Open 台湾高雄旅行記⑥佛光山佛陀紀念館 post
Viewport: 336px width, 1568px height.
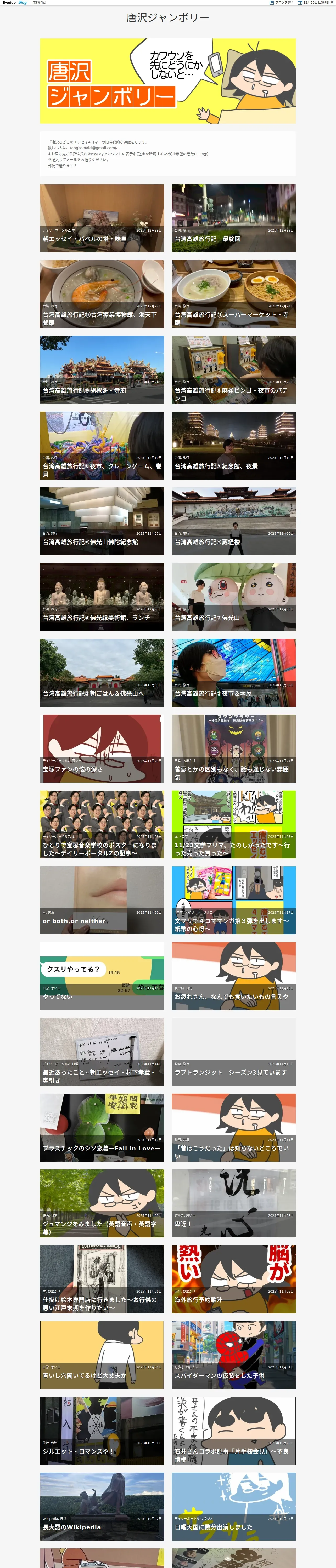point(102,521)
